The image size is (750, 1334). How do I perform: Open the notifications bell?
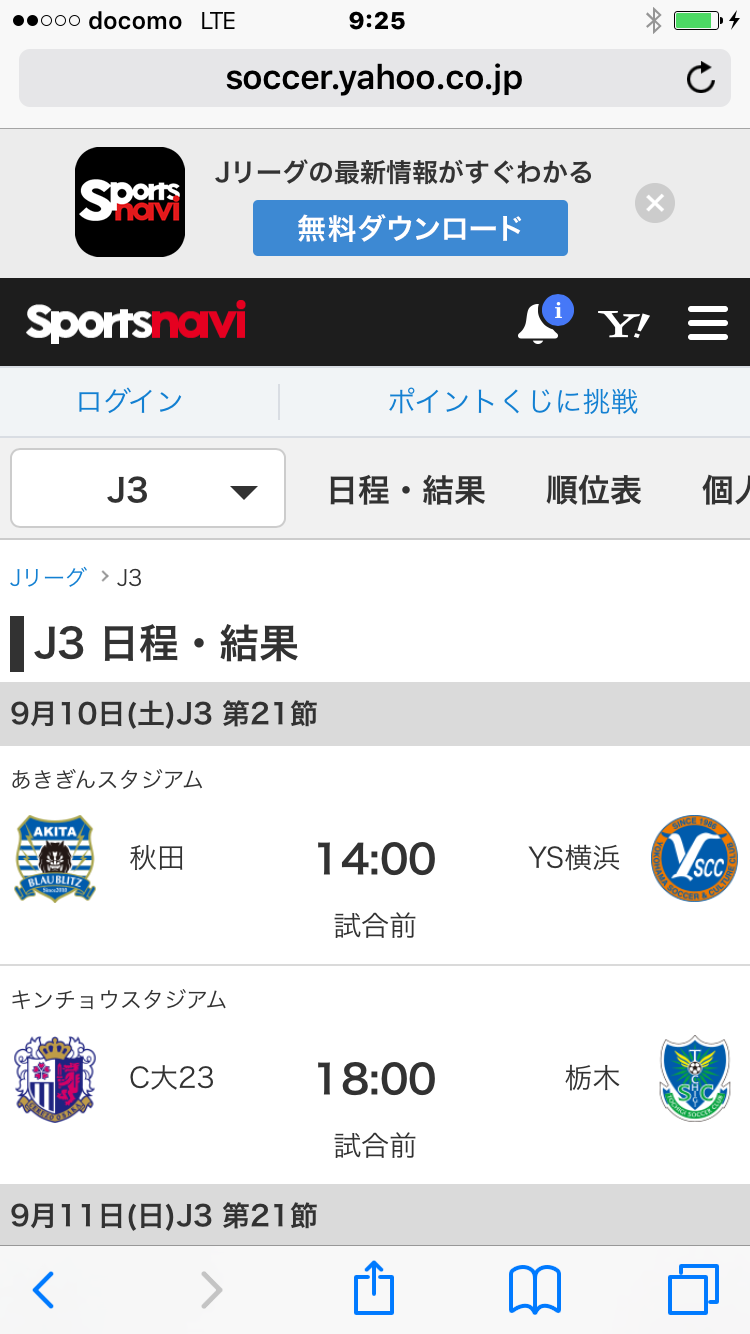[540, 322]
